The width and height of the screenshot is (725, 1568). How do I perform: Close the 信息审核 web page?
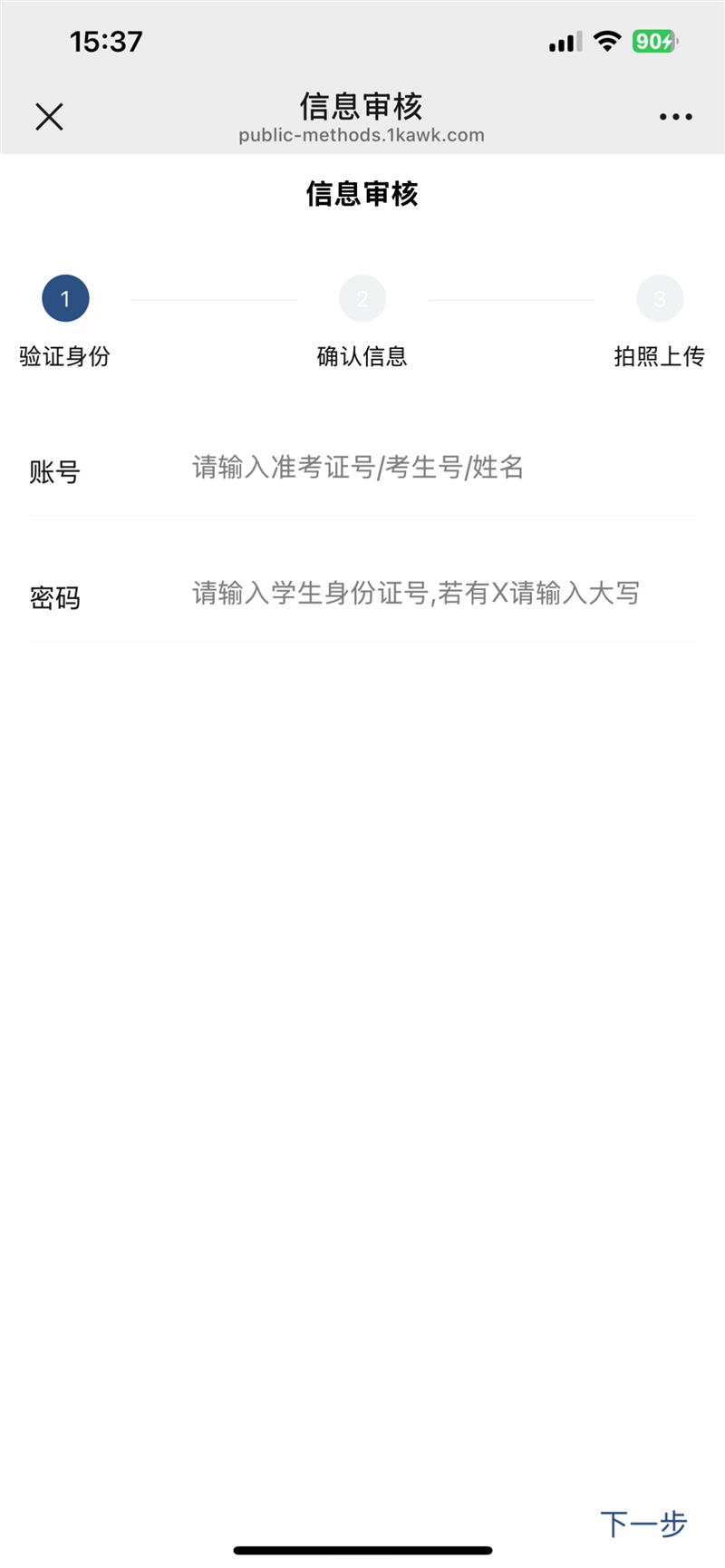tap(49, 117)
